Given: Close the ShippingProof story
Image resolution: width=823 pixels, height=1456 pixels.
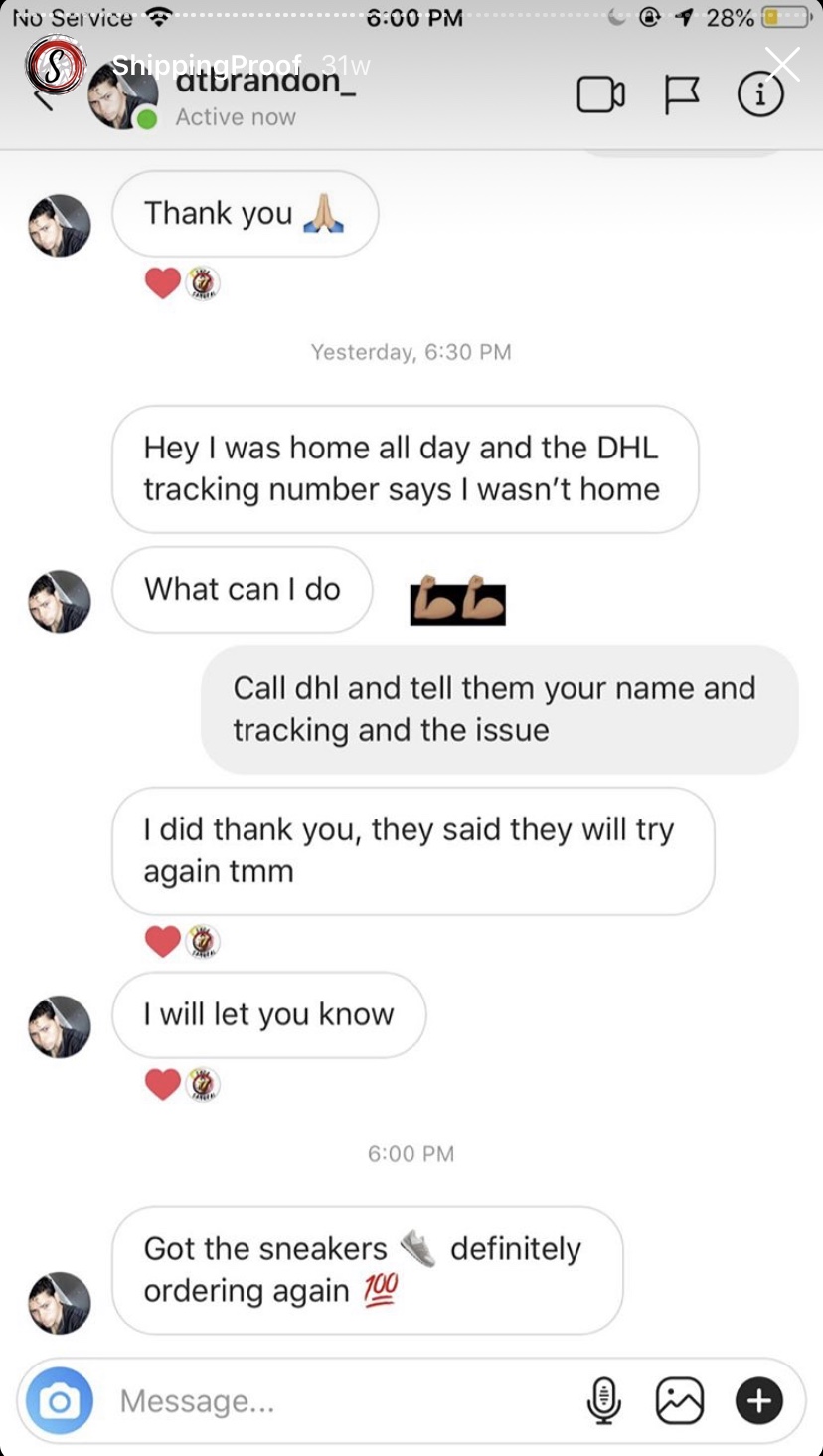Looking at the screenshot, I should click(783, 64).
